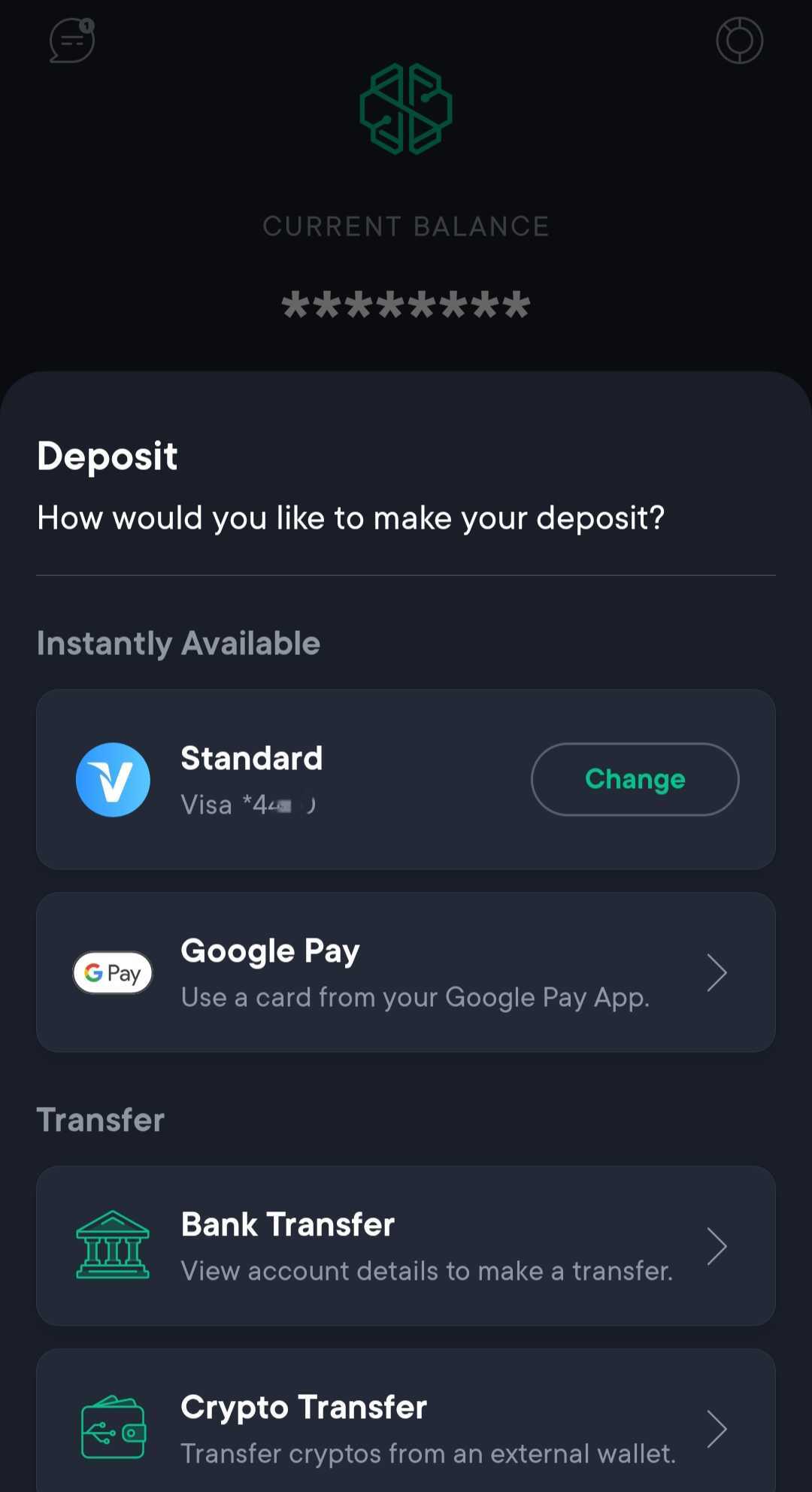The height and width of the screenshot is (1492, 812).
Task: Select the crypto wallet icon beside Crypto Transfer
Action: (x=112, y=1427)
